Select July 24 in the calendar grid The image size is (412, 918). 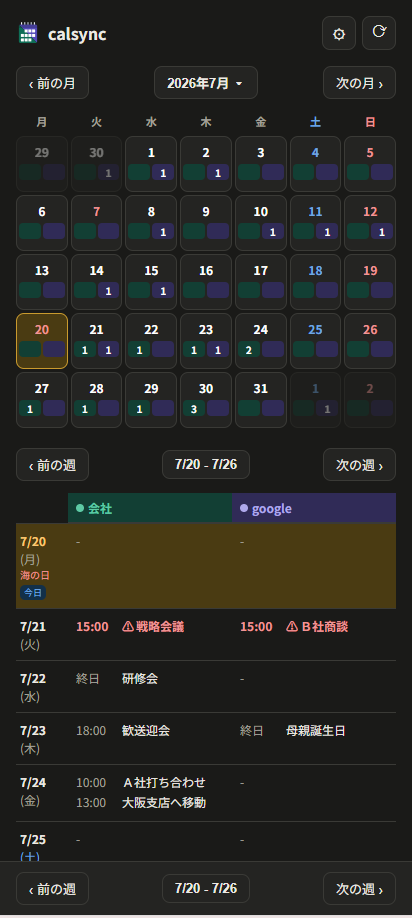(x=260, y=341)
